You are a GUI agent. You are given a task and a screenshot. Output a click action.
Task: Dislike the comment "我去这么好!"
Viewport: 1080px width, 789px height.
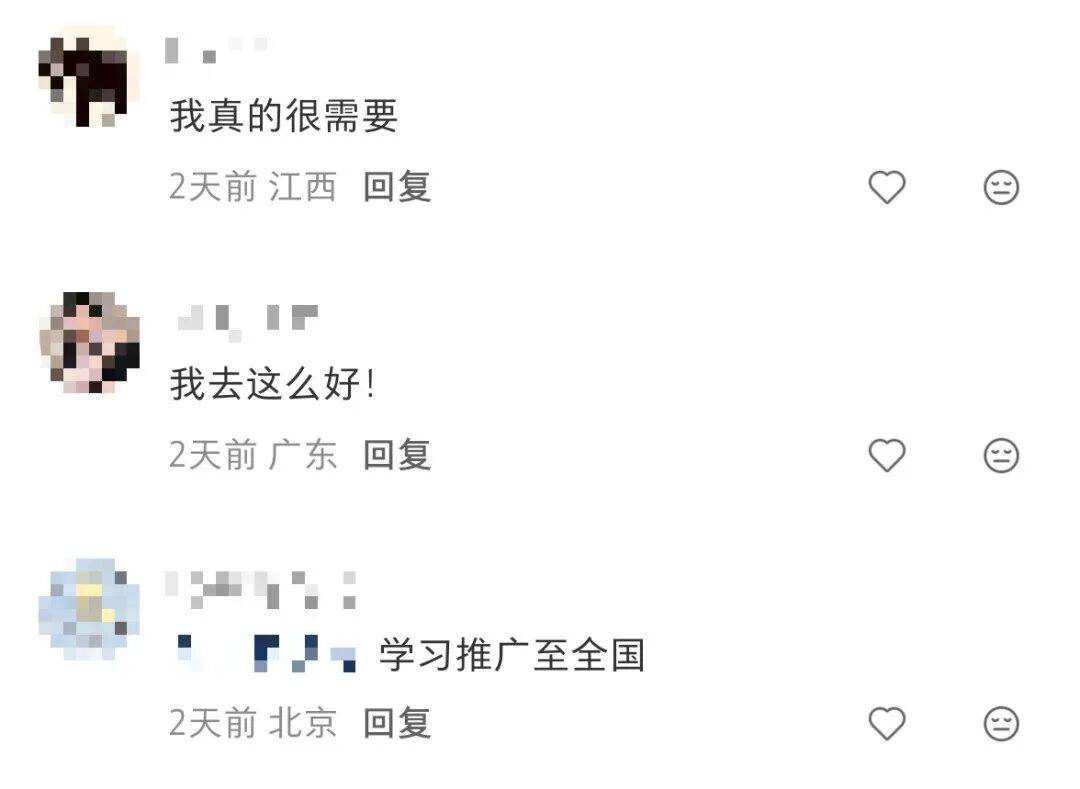1001,455
